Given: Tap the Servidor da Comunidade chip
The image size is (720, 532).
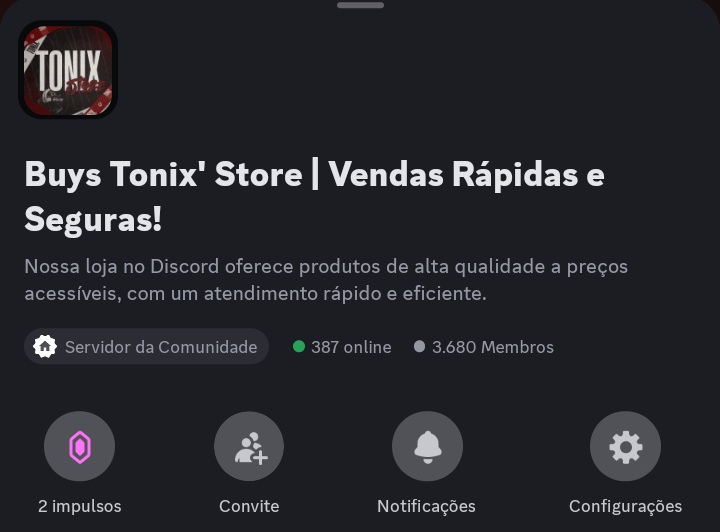Looking at the screenshot, I should pyautogui.click(x=146, y=347).
